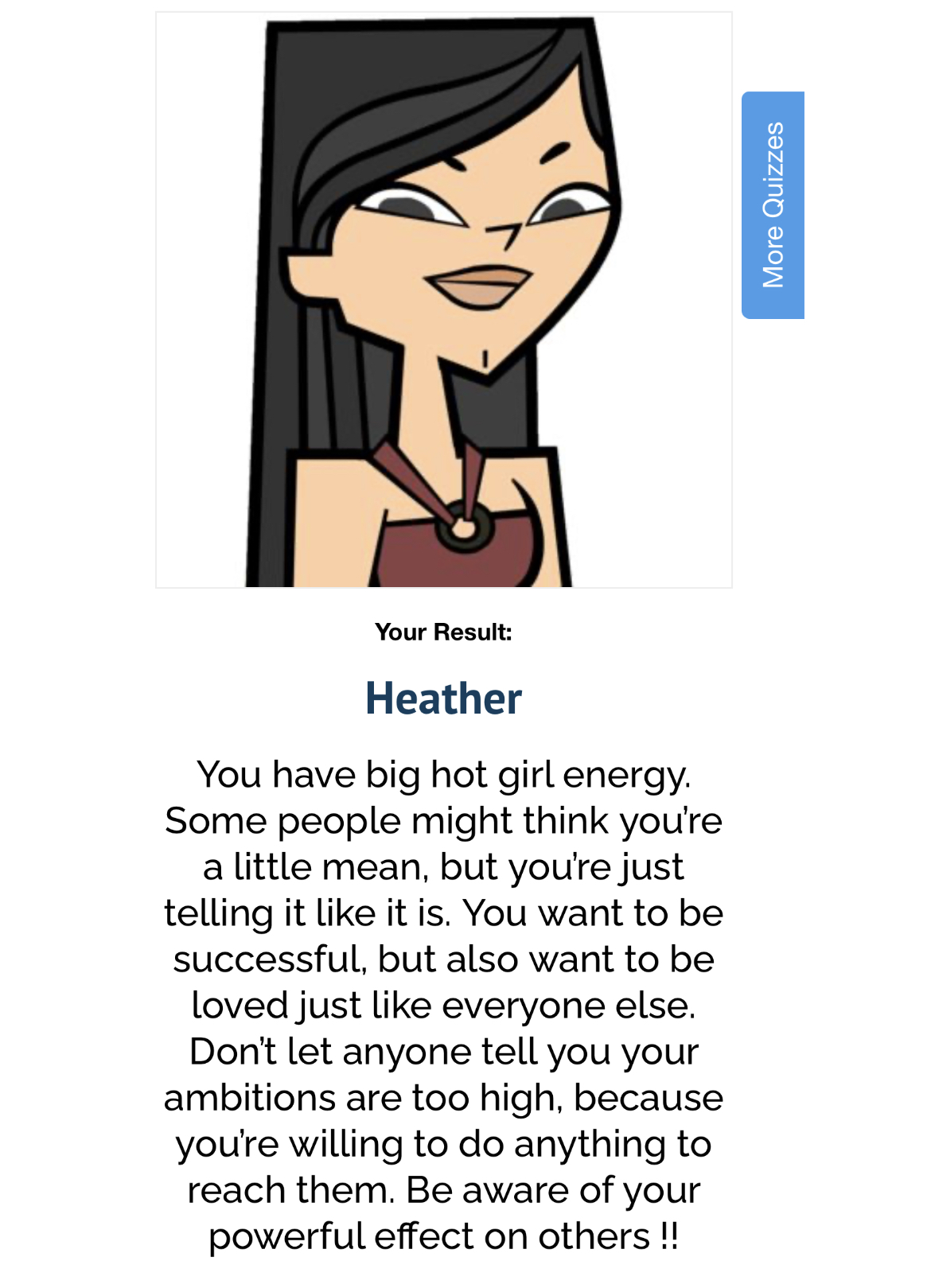The height and width of the screenshot is (1288, 931).
Task: Open the More Quizzes side tab
Action: click(773, 205)
